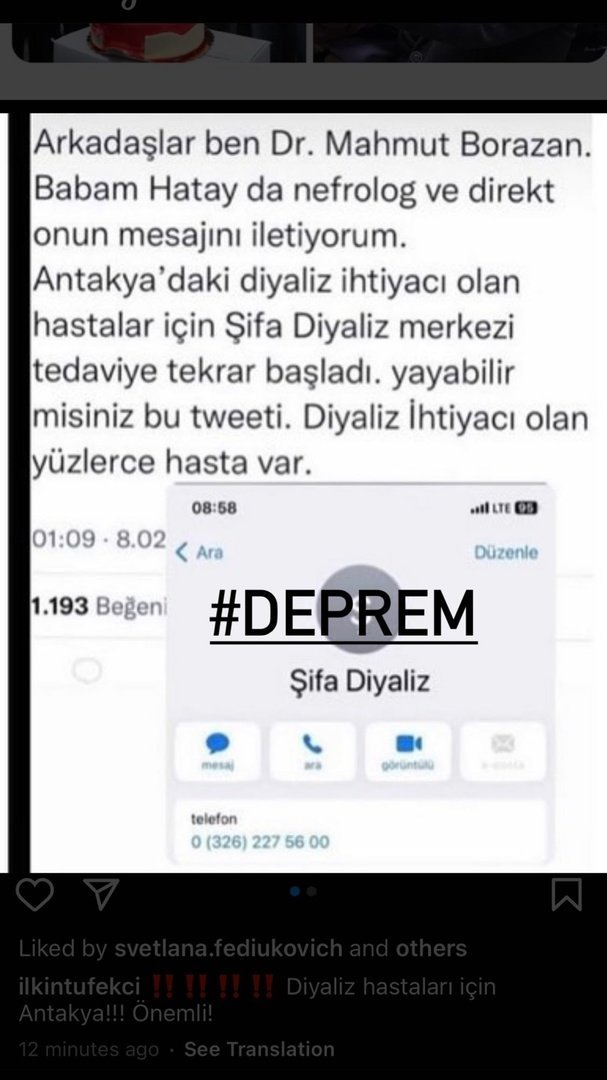Share this post via paper plane icon
Viewport: 607px width, 1080px height.
point(100,893)
